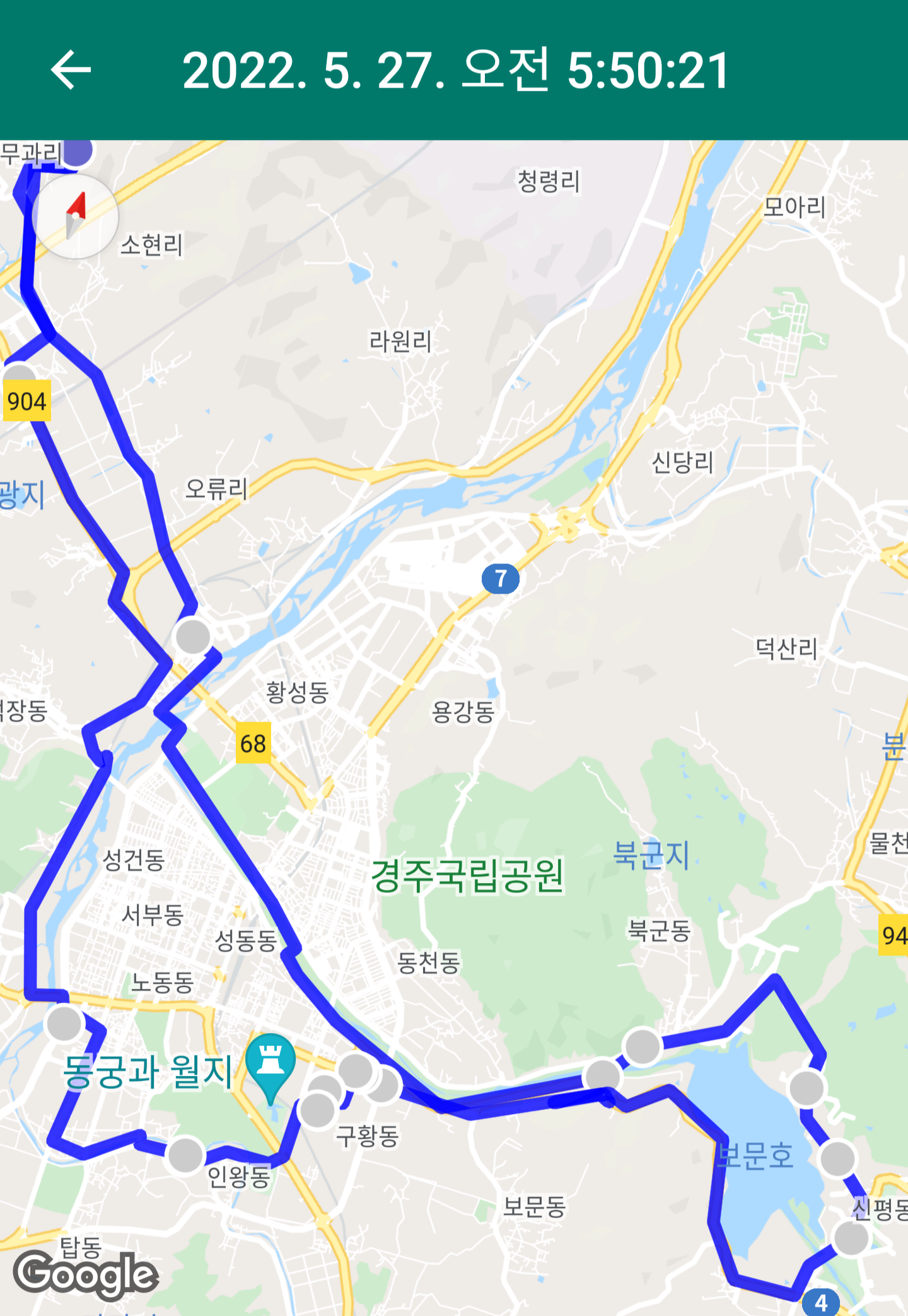Screen dimensions: 908x1316
Task: Go back using the top-left arrow
Action: 71,69
